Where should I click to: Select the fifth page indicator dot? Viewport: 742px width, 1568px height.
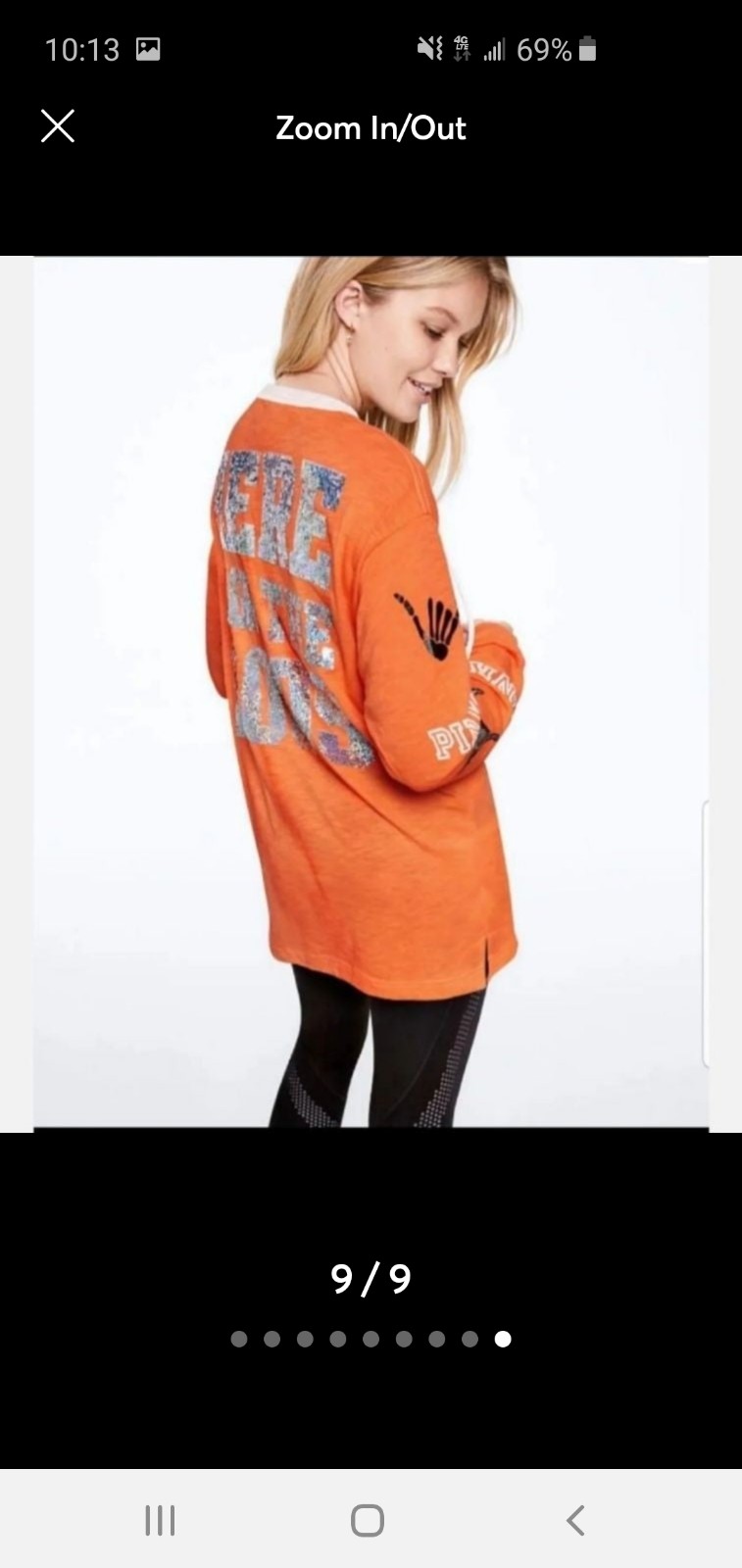371,1339
